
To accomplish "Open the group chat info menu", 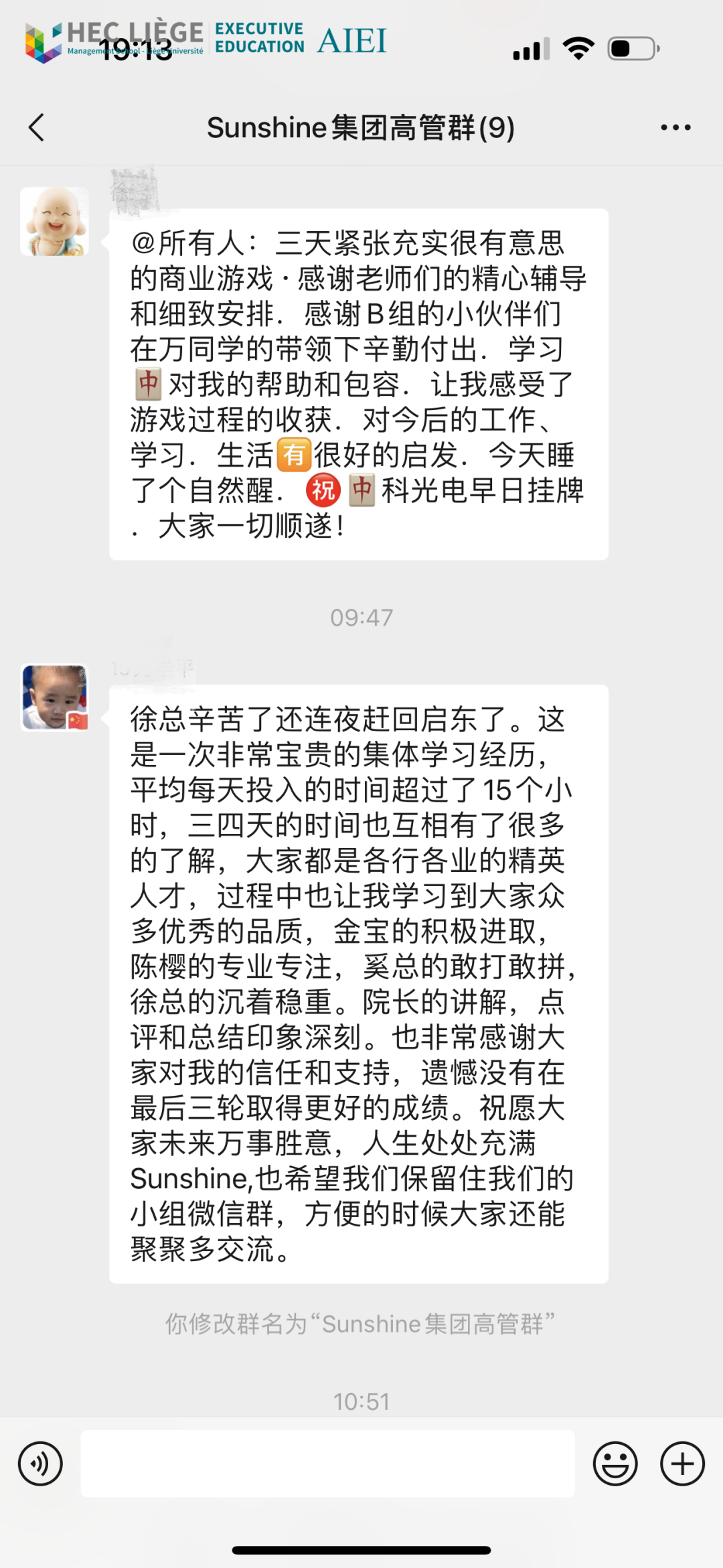I will (675, 127).
